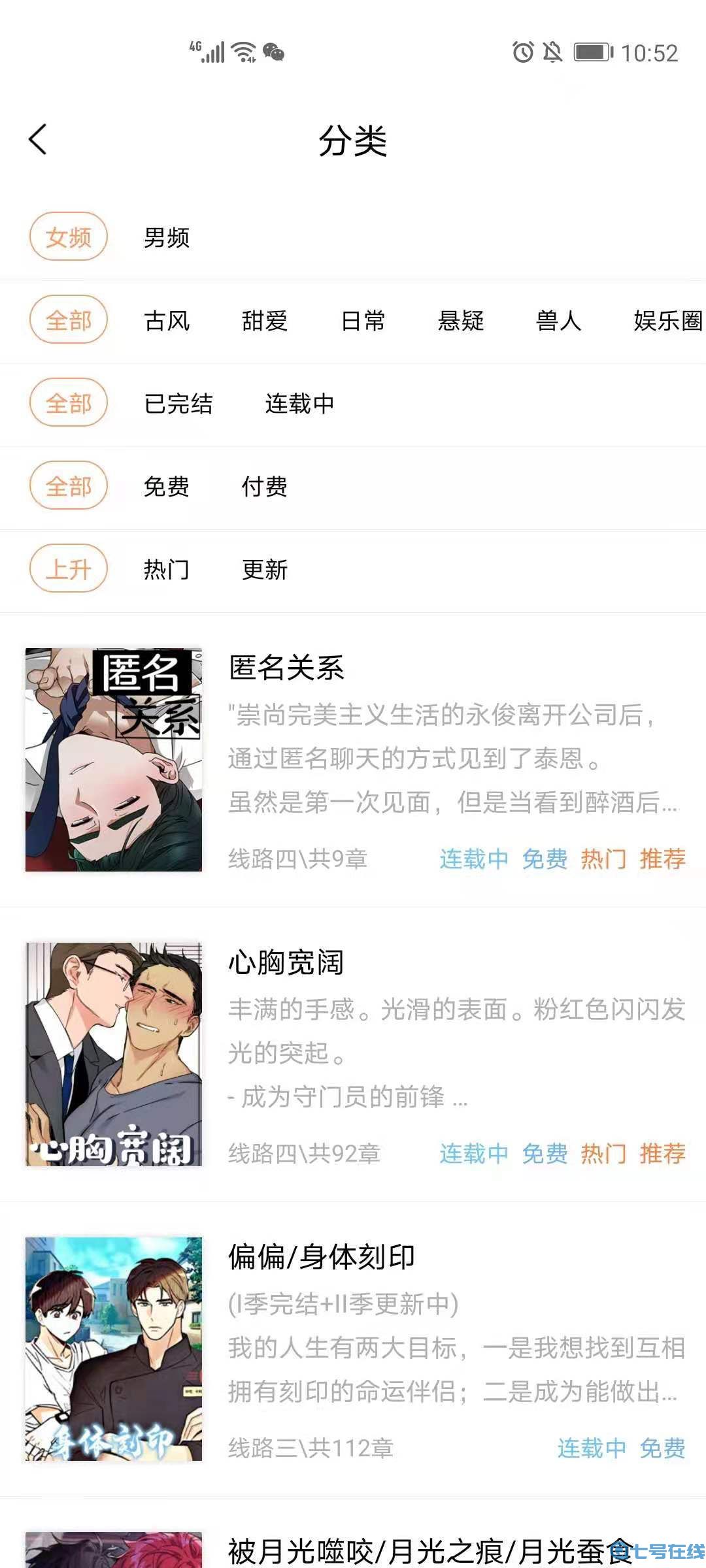Pick the 娱乐圈 genre filter
Image resolution: width=706 pixels, height=1568 pixels.
pos(667,321)
